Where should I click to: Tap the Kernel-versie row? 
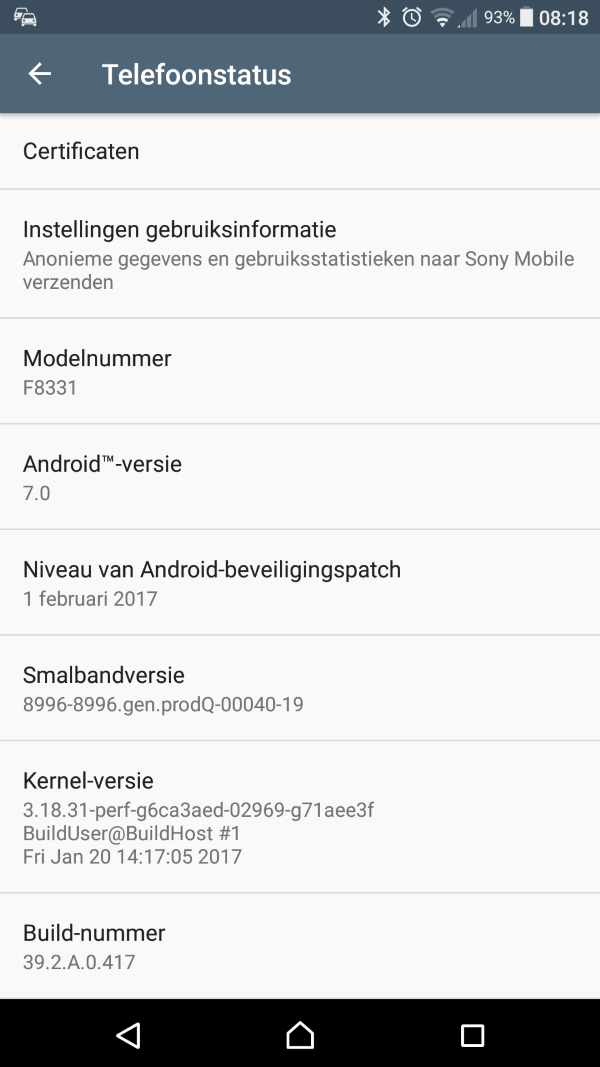click(300, 817)
